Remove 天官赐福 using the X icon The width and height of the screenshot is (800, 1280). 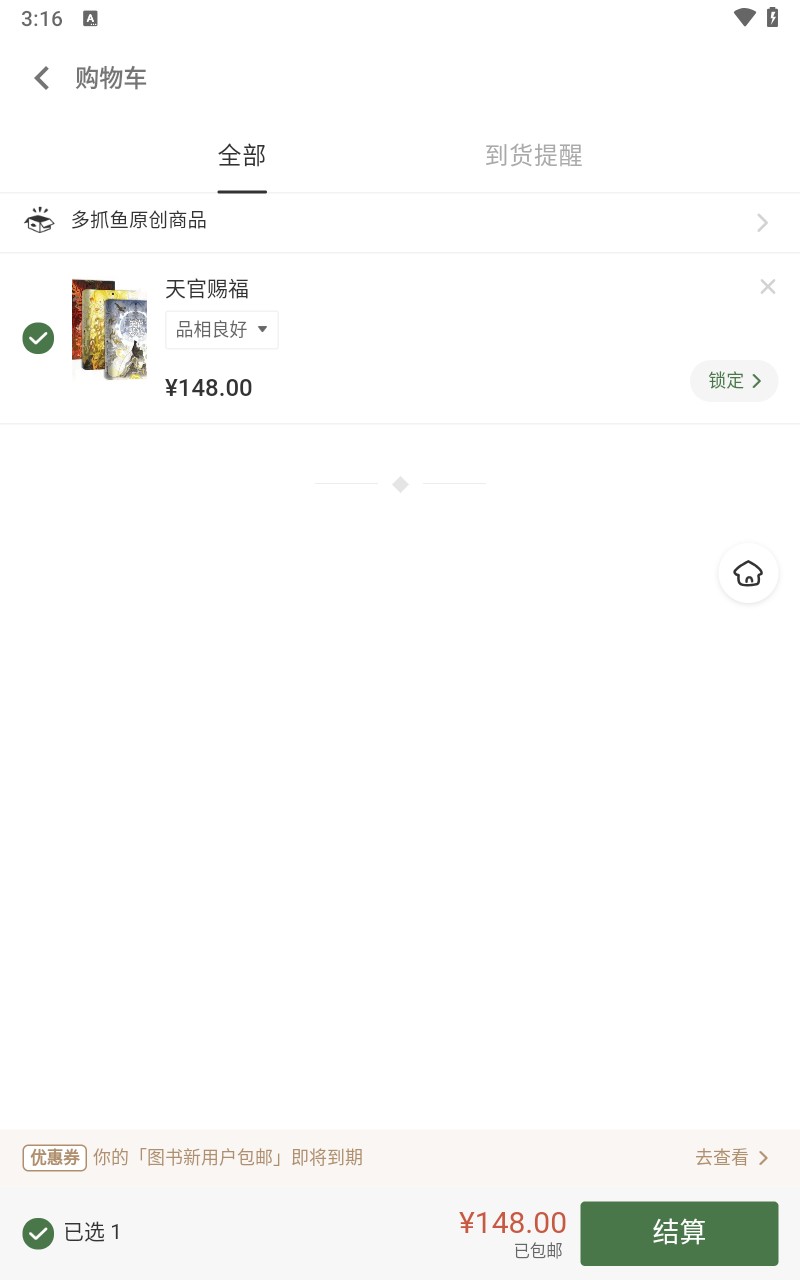[x=767, y=287]
